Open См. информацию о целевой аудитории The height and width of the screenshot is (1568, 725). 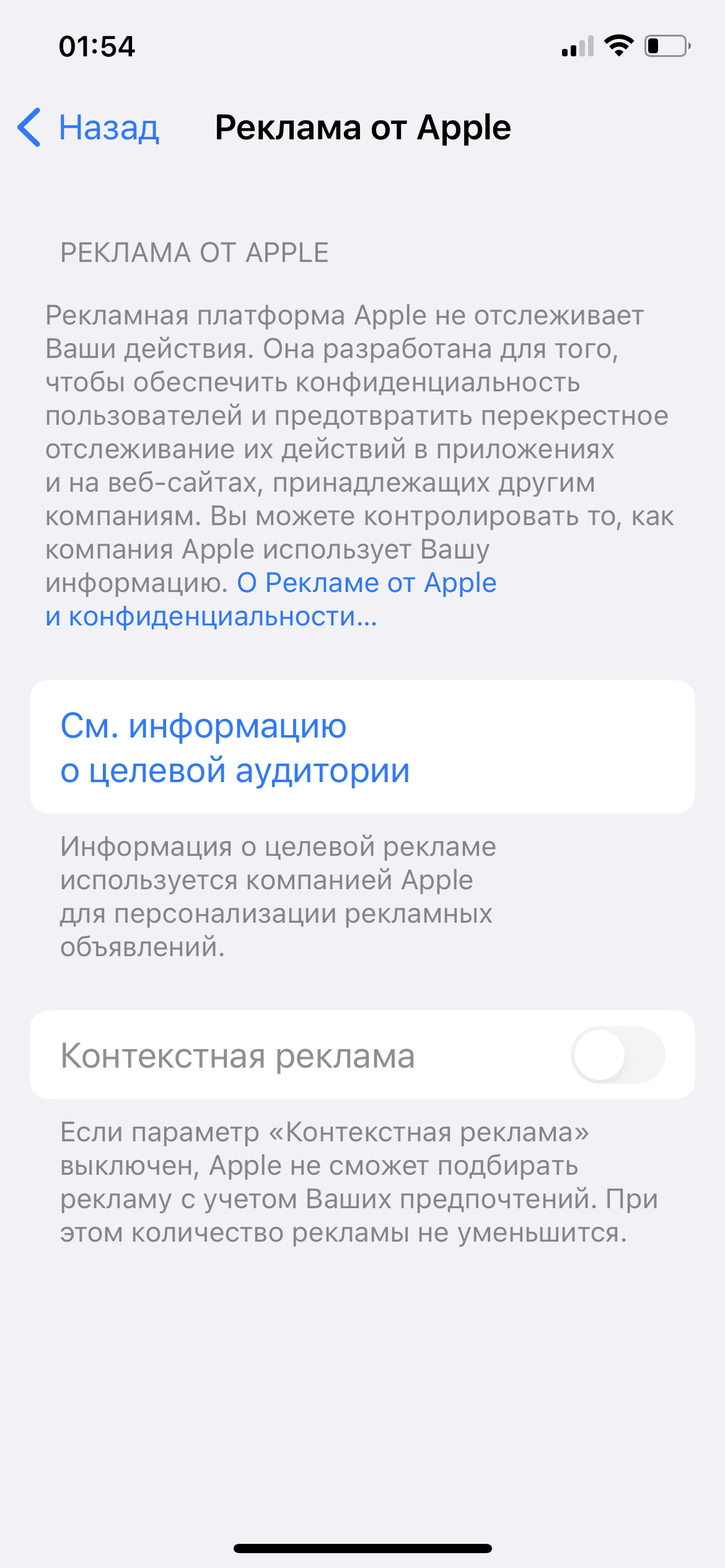click(362, 747)
